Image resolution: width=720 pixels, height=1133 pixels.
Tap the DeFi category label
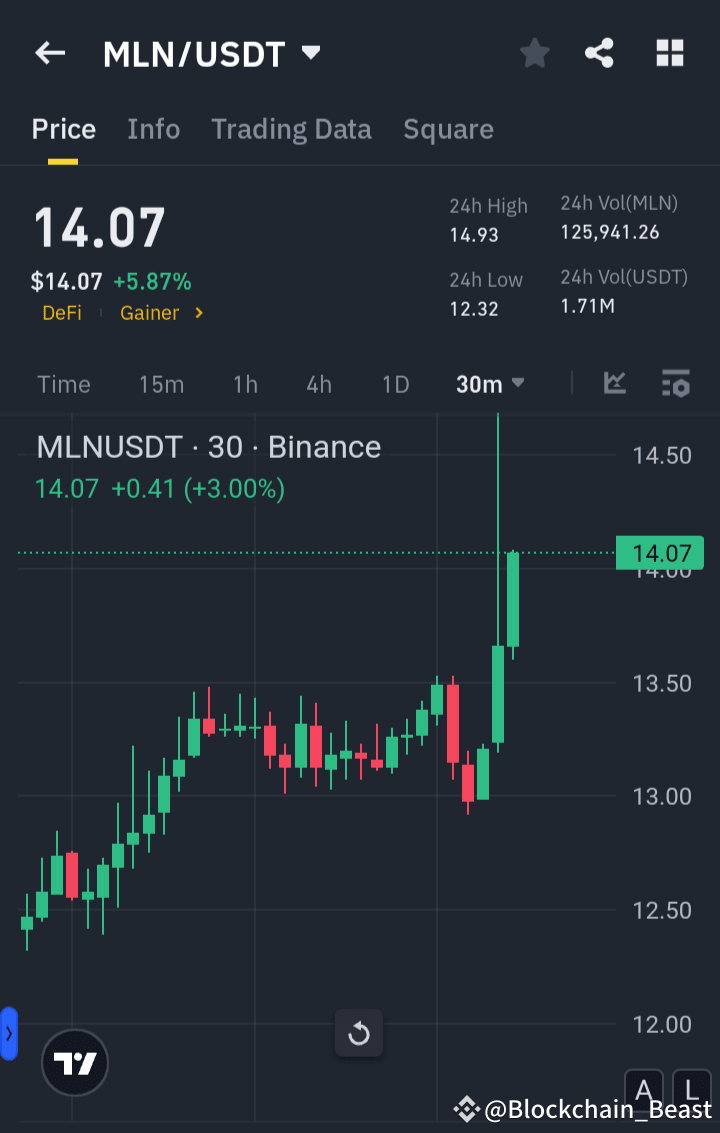(62, 313)
